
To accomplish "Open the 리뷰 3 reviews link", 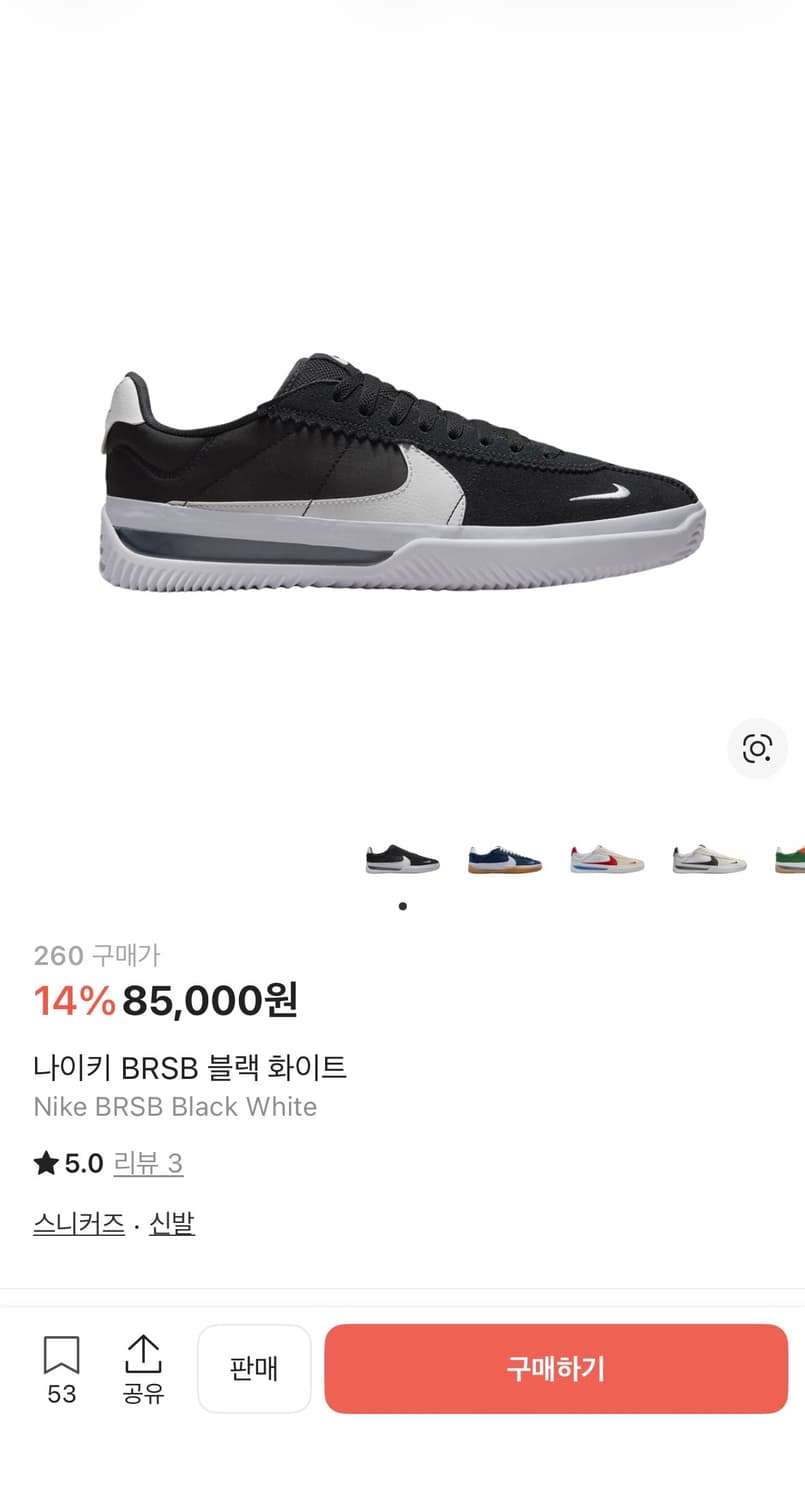I will coord(148,1163).
